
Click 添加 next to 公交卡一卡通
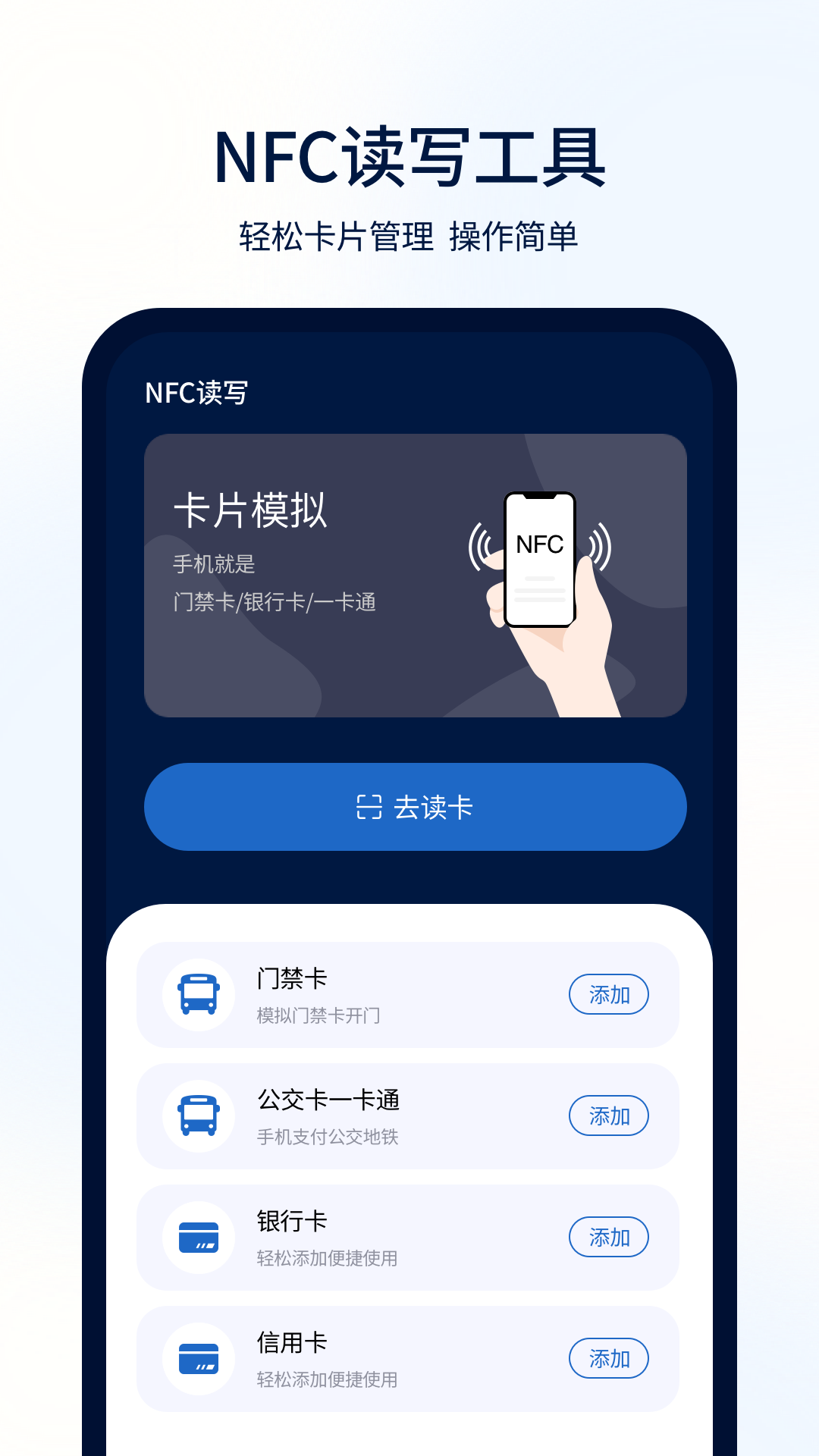(609, 1116)
